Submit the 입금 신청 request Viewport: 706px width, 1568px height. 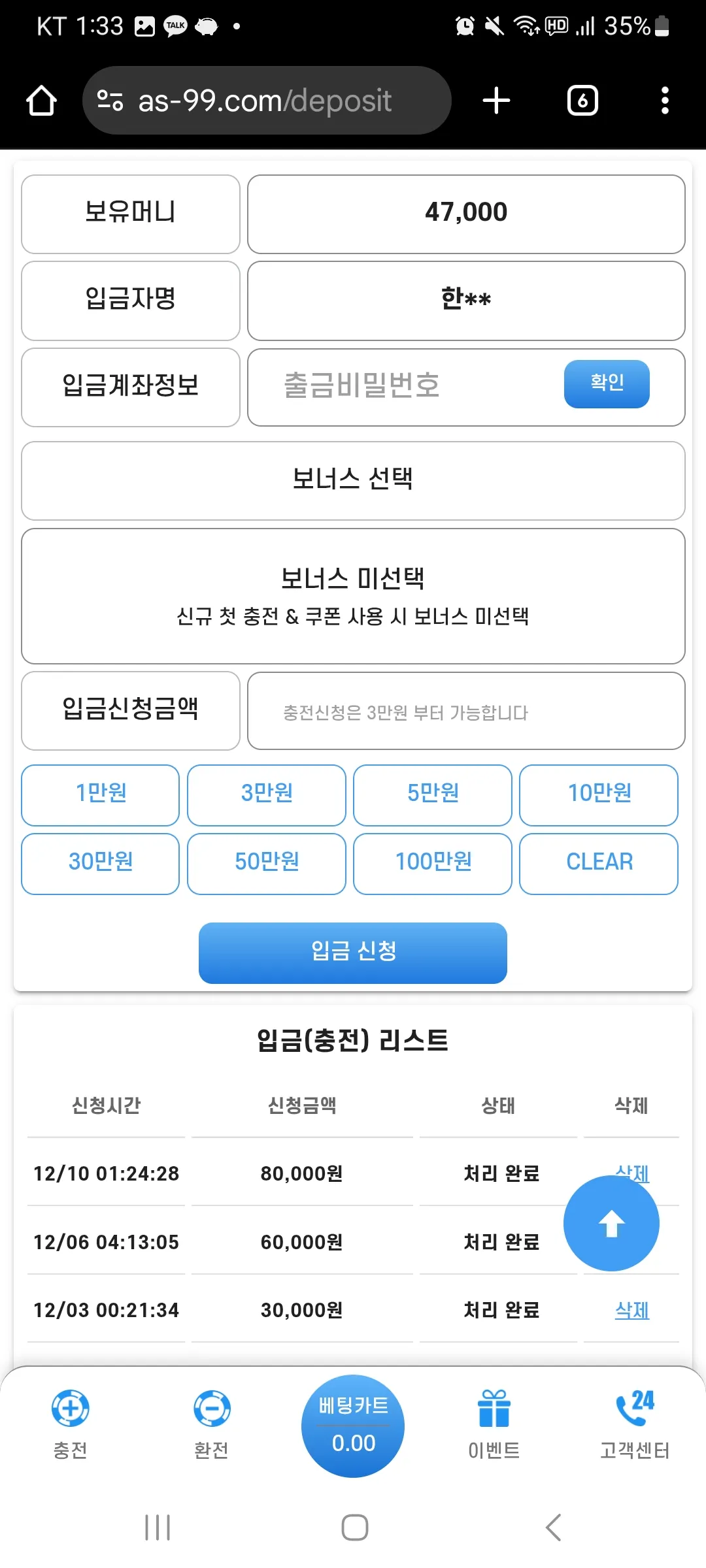point(353,953)
